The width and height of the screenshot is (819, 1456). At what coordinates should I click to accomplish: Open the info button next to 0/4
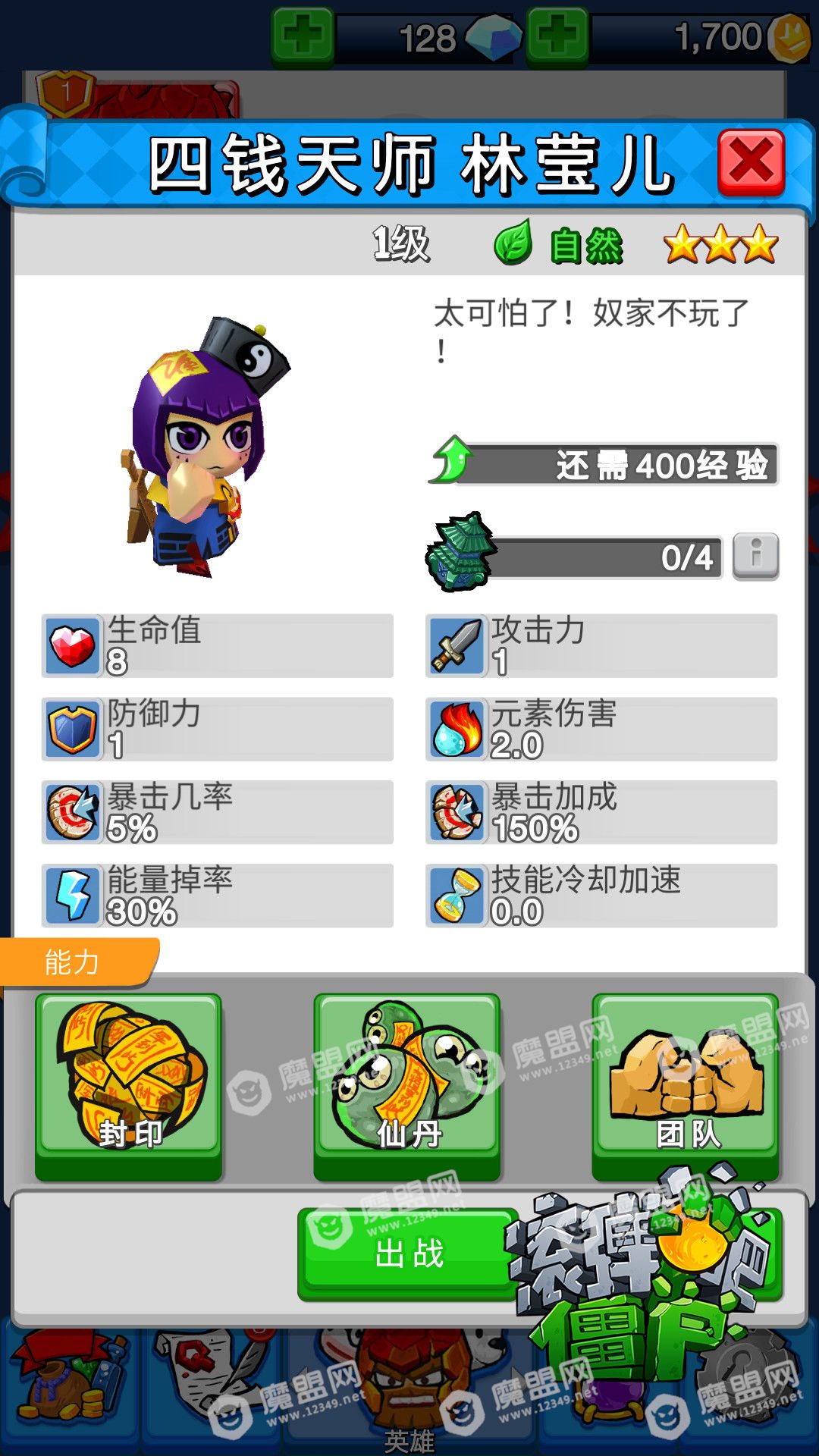pyautogui.click(x=755, y=557)
